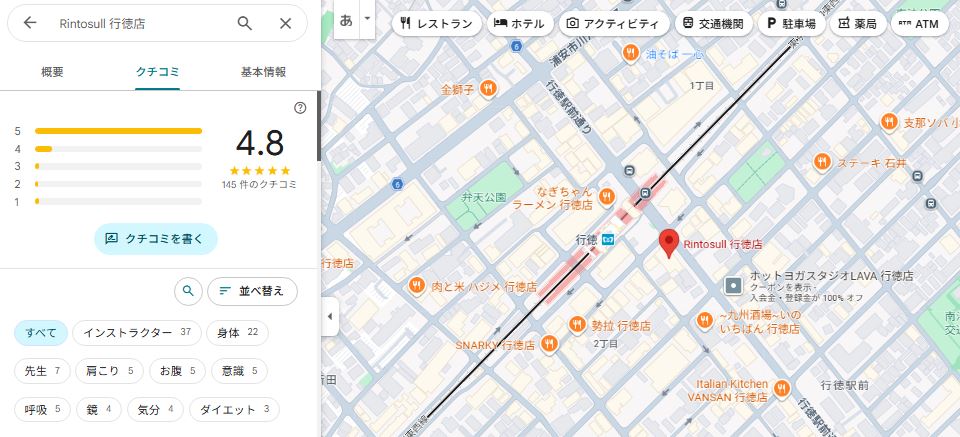Filter reviews by 肩こり chip

pyautogui.click(x=116, y=371)
